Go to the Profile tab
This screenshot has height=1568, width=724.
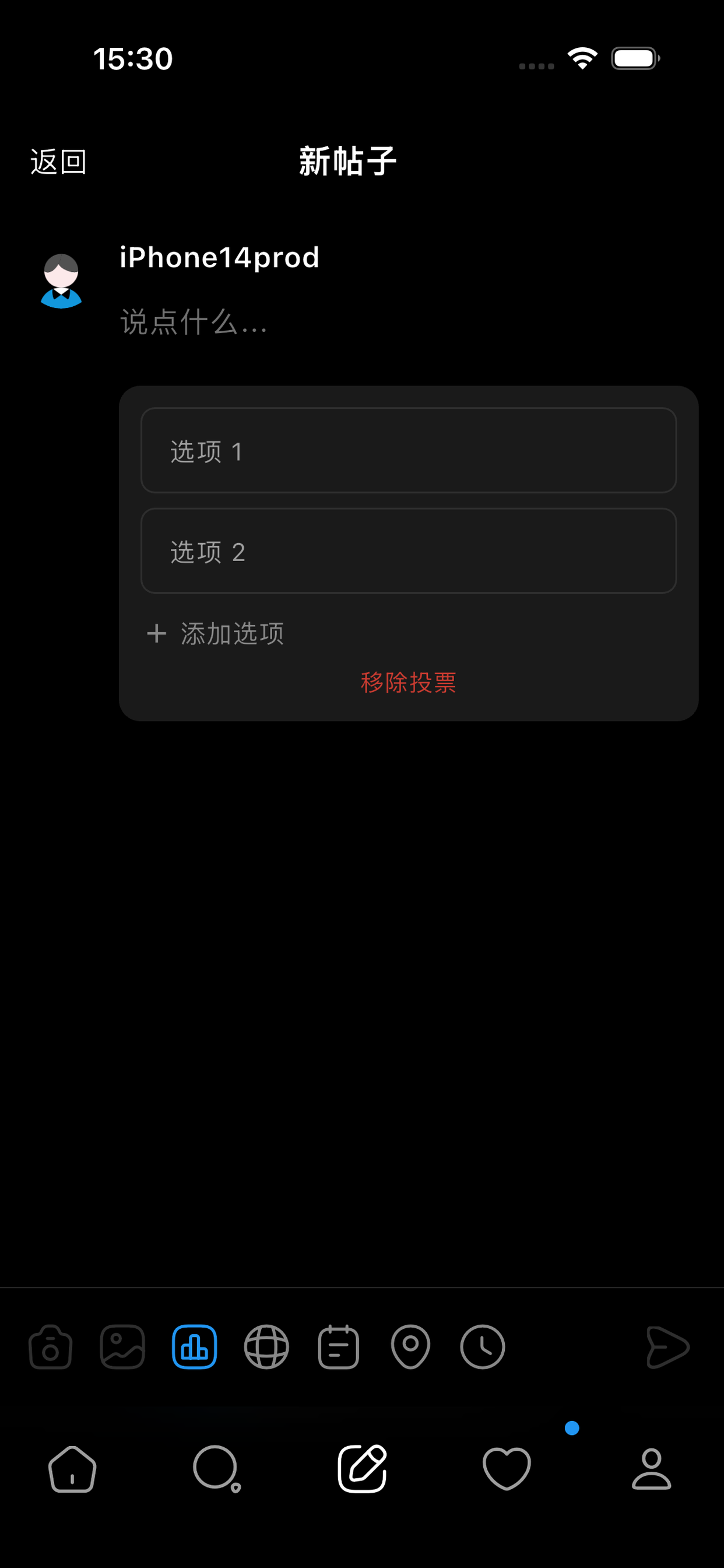click(652, 1469)
